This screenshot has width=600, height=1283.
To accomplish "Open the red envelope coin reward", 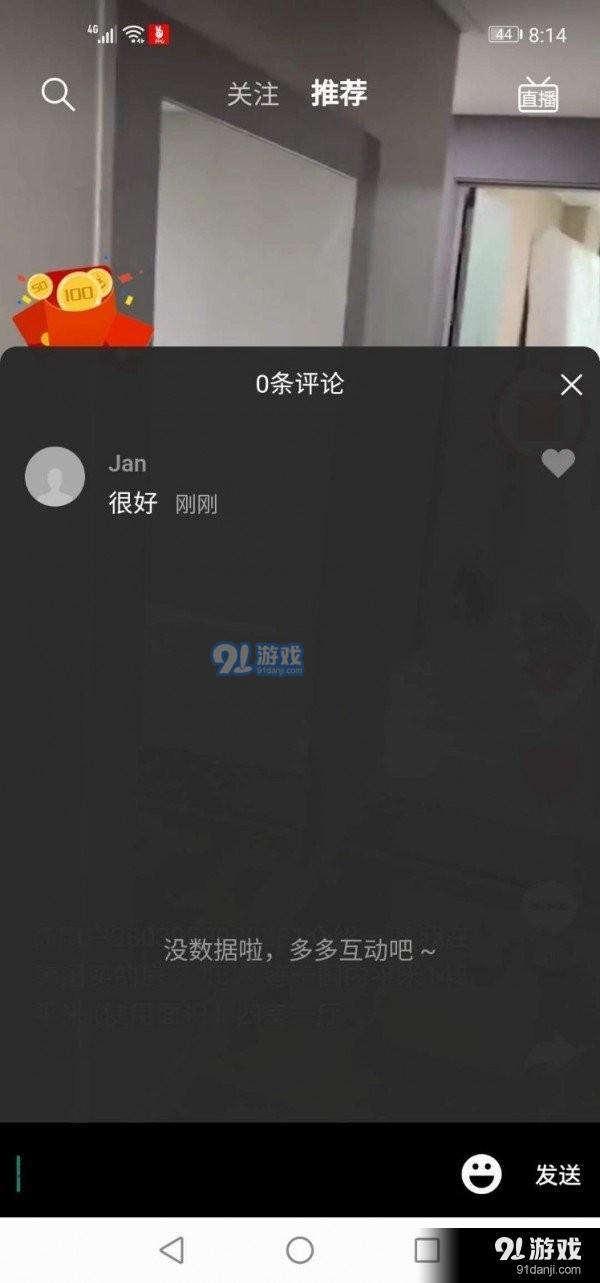I will point(78,306).
